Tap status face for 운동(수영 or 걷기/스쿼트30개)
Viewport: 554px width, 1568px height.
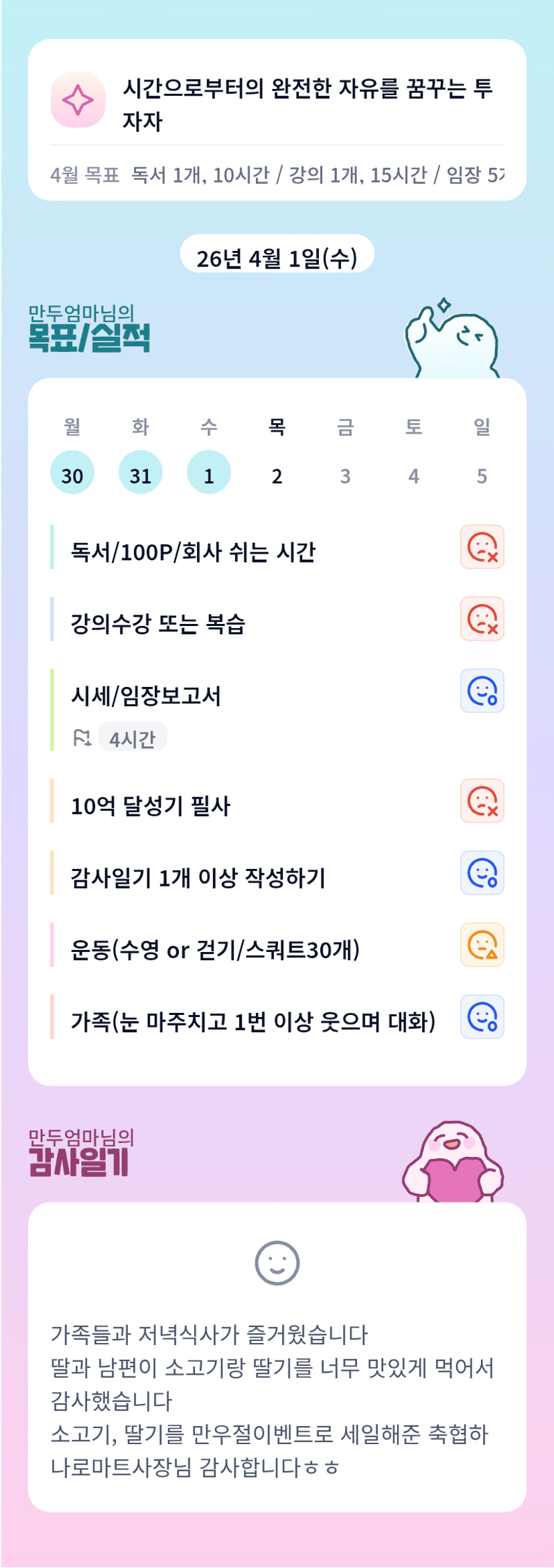(x=482, y=945)
